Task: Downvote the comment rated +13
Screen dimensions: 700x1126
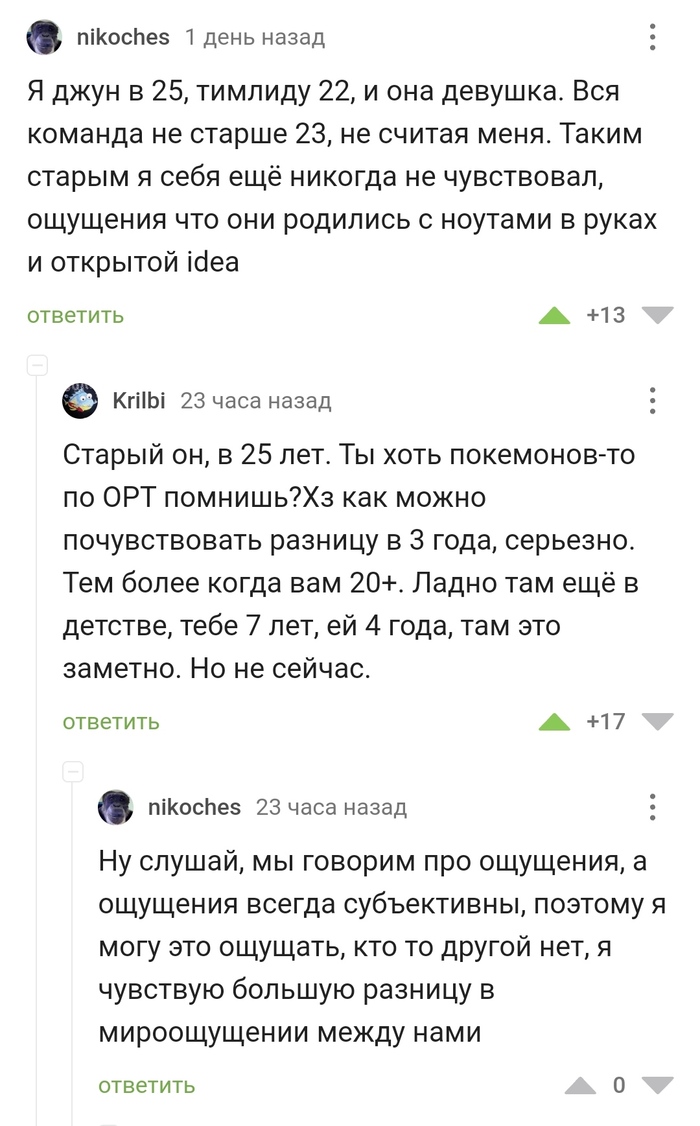Action: pyautogui.click(x=656, y=316)
